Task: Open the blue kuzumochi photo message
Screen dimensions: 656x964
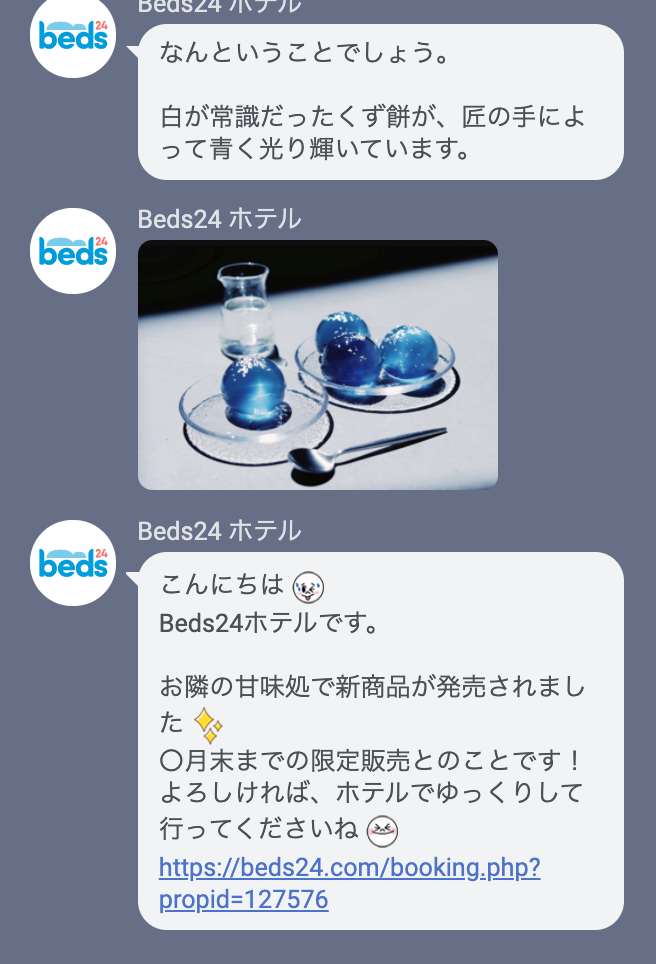Action: [317, 365]
